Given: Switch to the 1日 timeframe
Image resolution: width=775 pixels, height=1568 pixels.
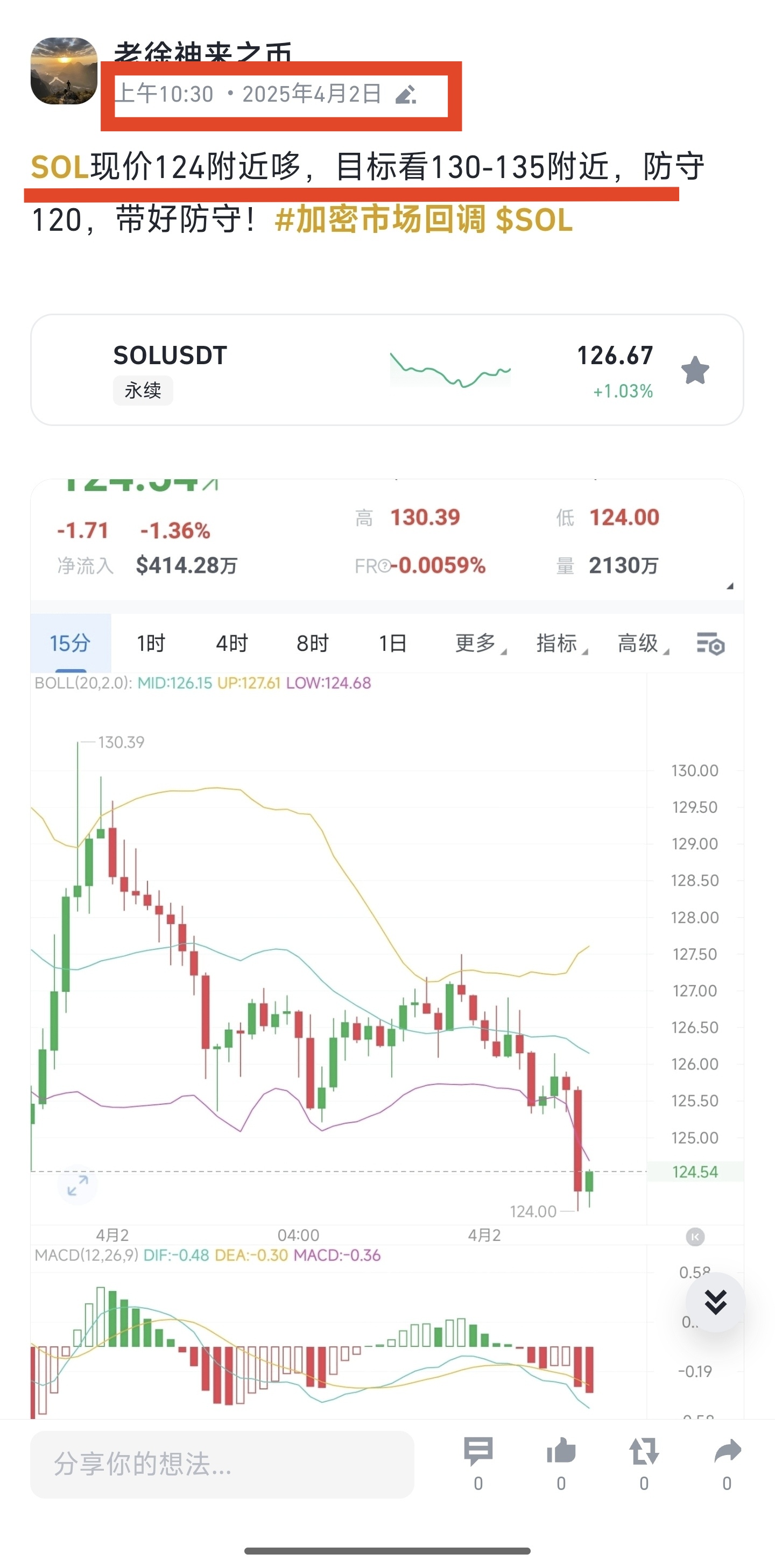Looking at the screenshot, I should (x=393, y=643).
